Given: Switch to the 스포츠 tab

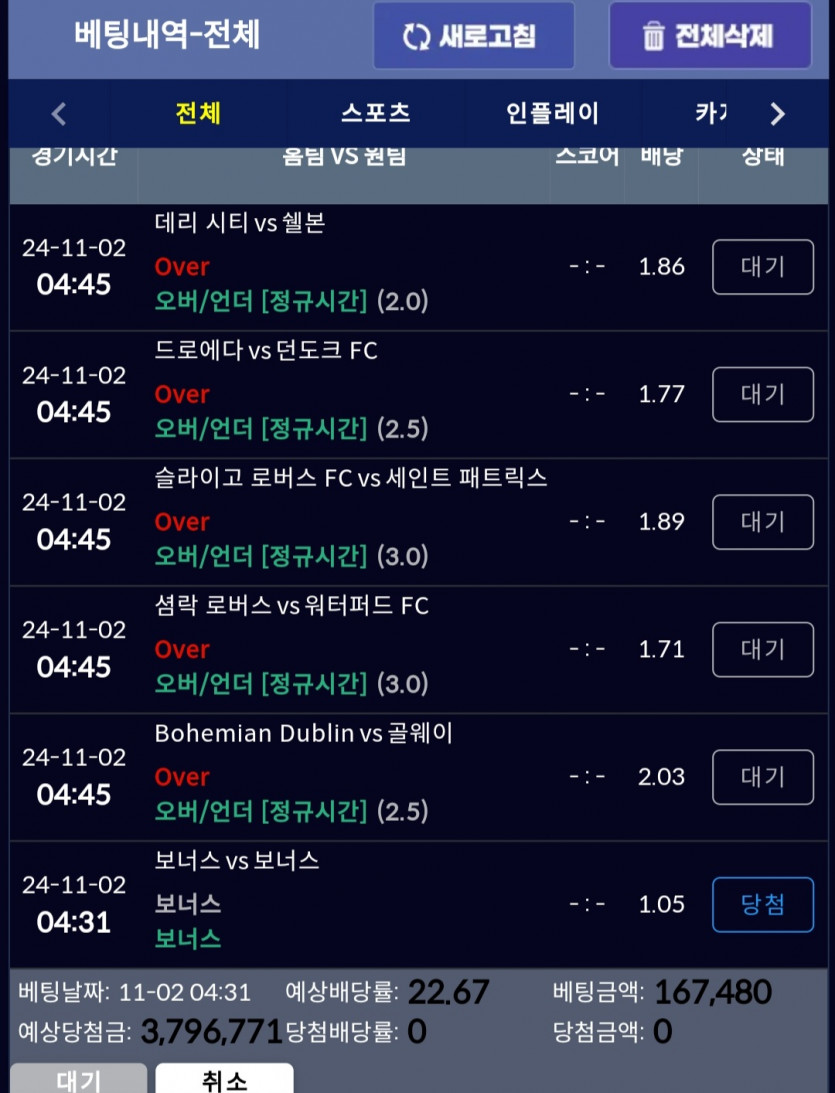Looking at the screenshot, I should (x=375, y=113).
